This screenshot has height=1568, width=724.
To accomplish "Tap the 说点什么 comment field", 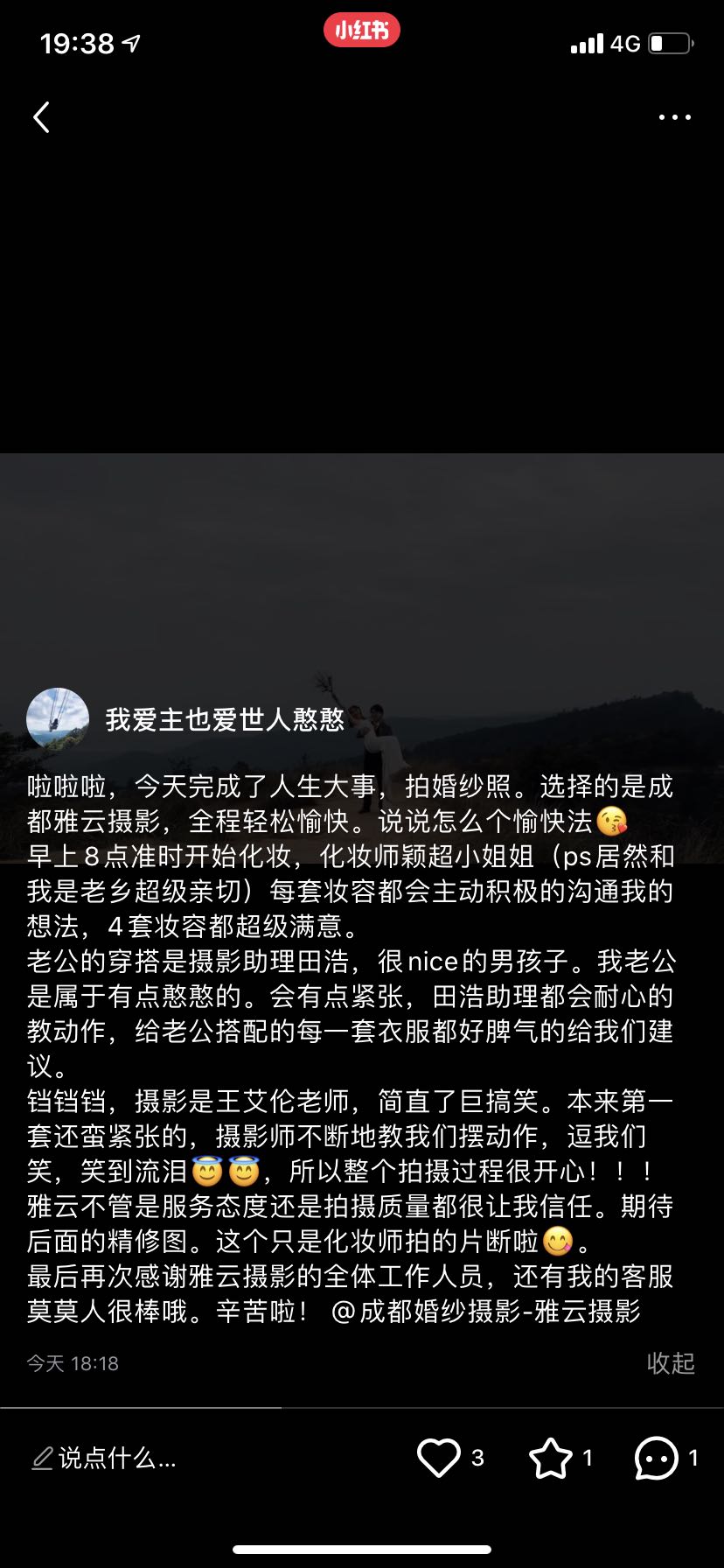I will [105, 1458].
